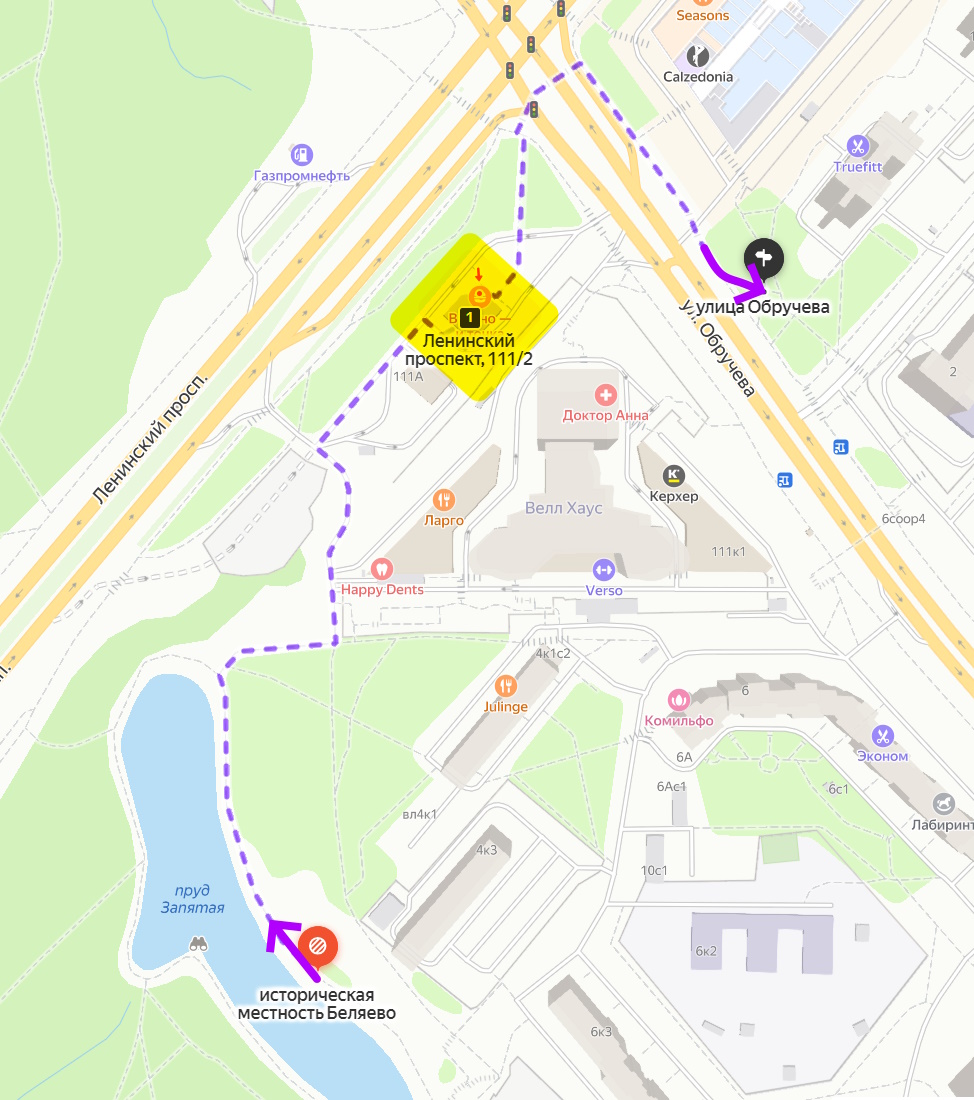Image resolution: width=974 pixels, height=1100 pixels.
Task: Open the Лабиринт marker
Action: point(944,804)
